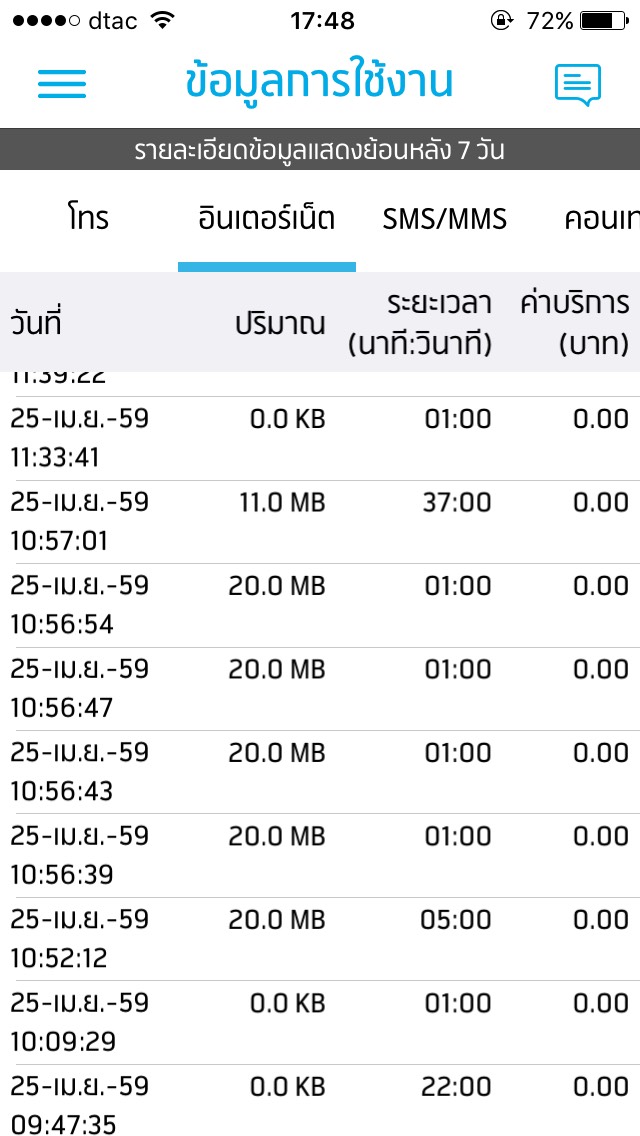
Task: Open the hamburger drawer menu
Action: pos(62,83)
